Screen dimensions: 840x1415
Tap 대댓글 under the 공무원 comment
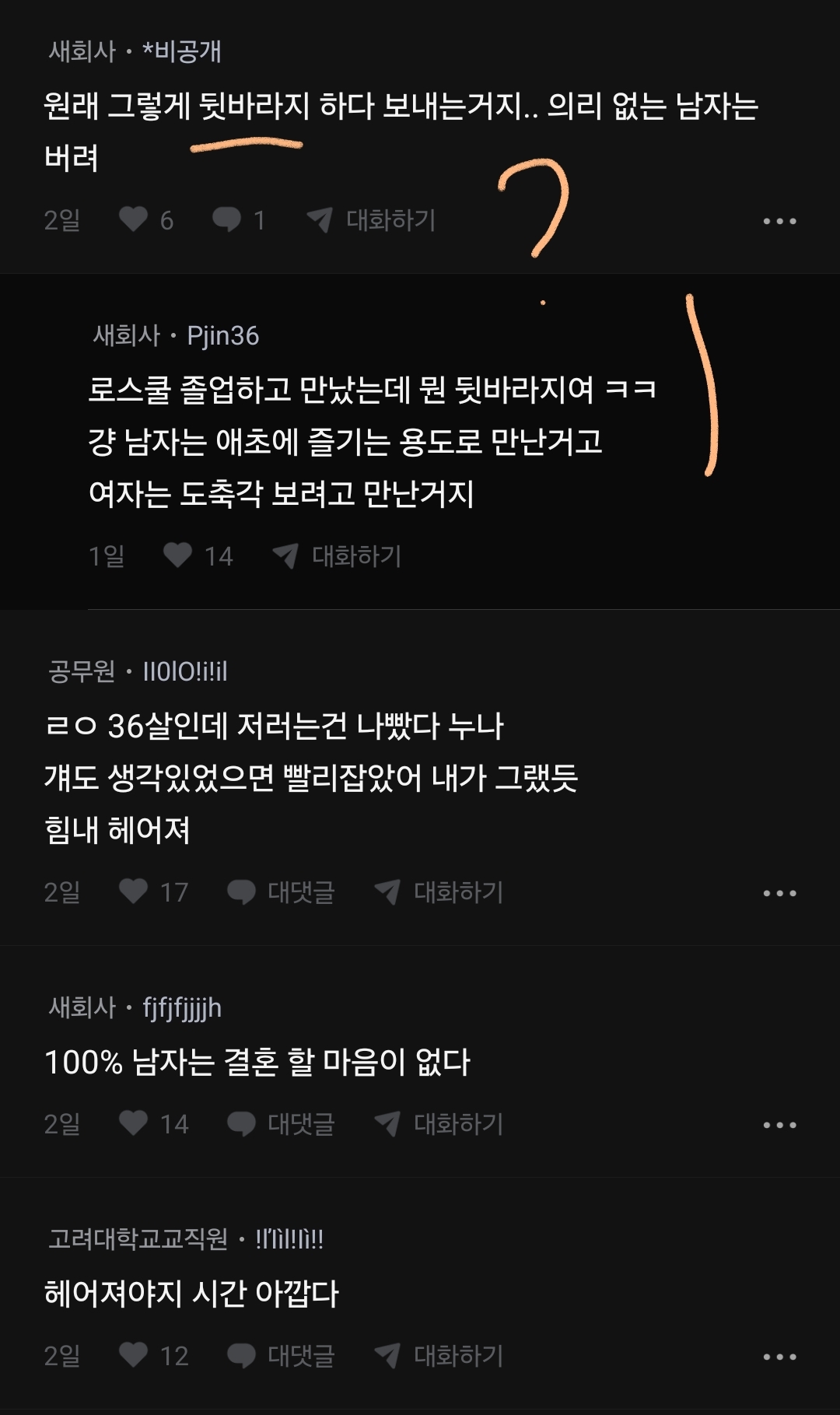tap(282, 891)
